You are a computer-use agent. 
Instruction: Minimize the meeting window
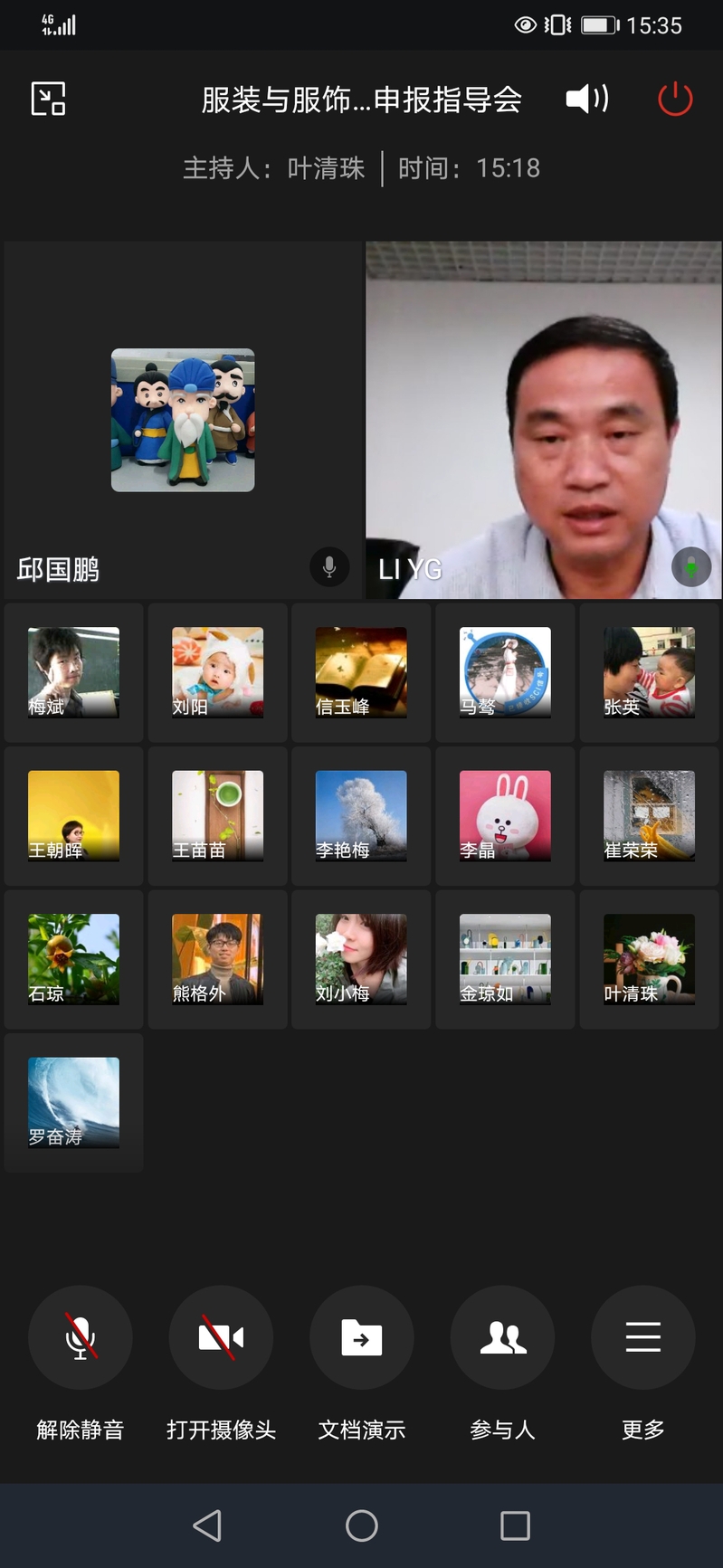48,99
